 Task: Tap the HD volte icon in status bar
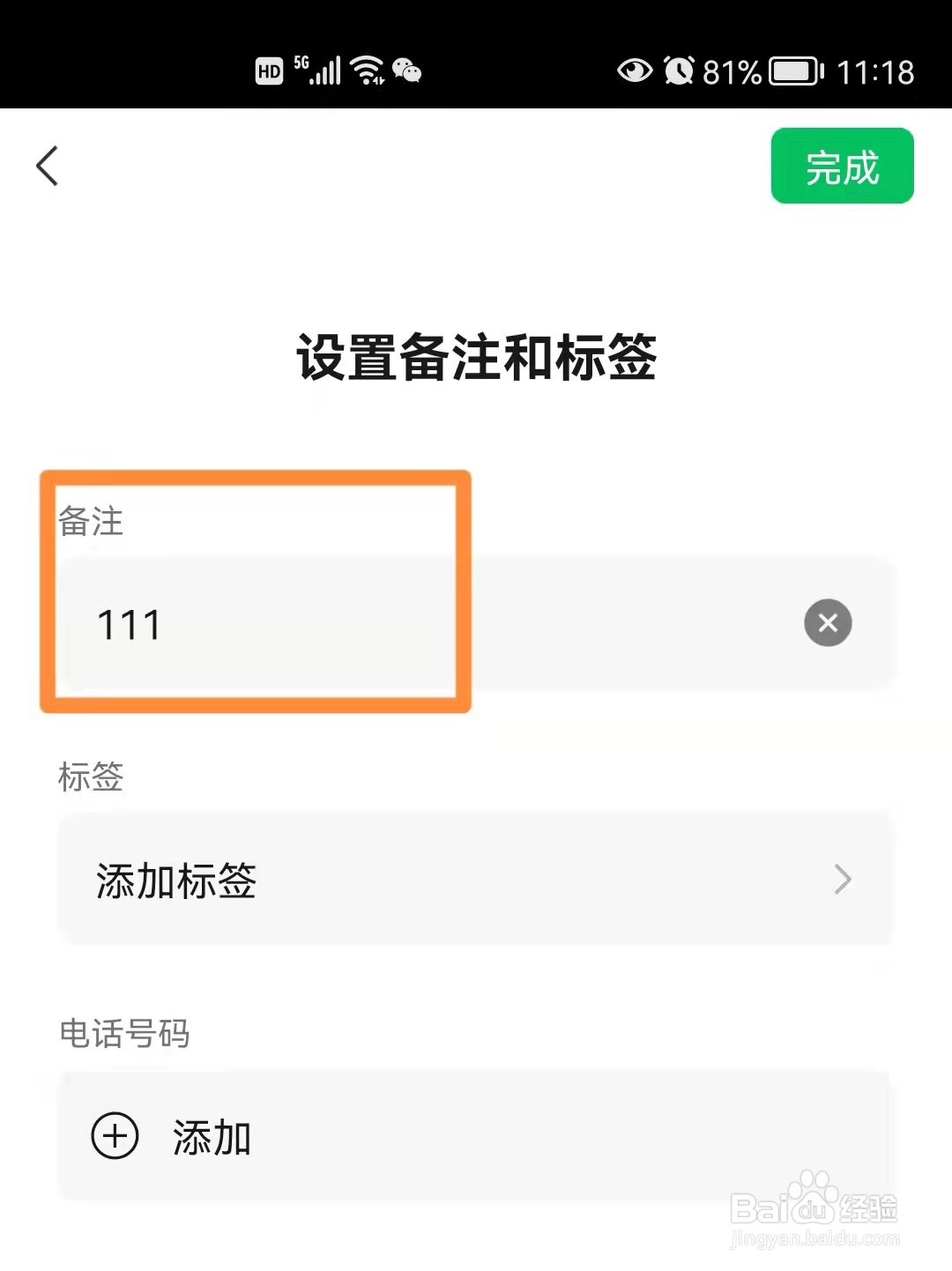click(x=269, y=71)
